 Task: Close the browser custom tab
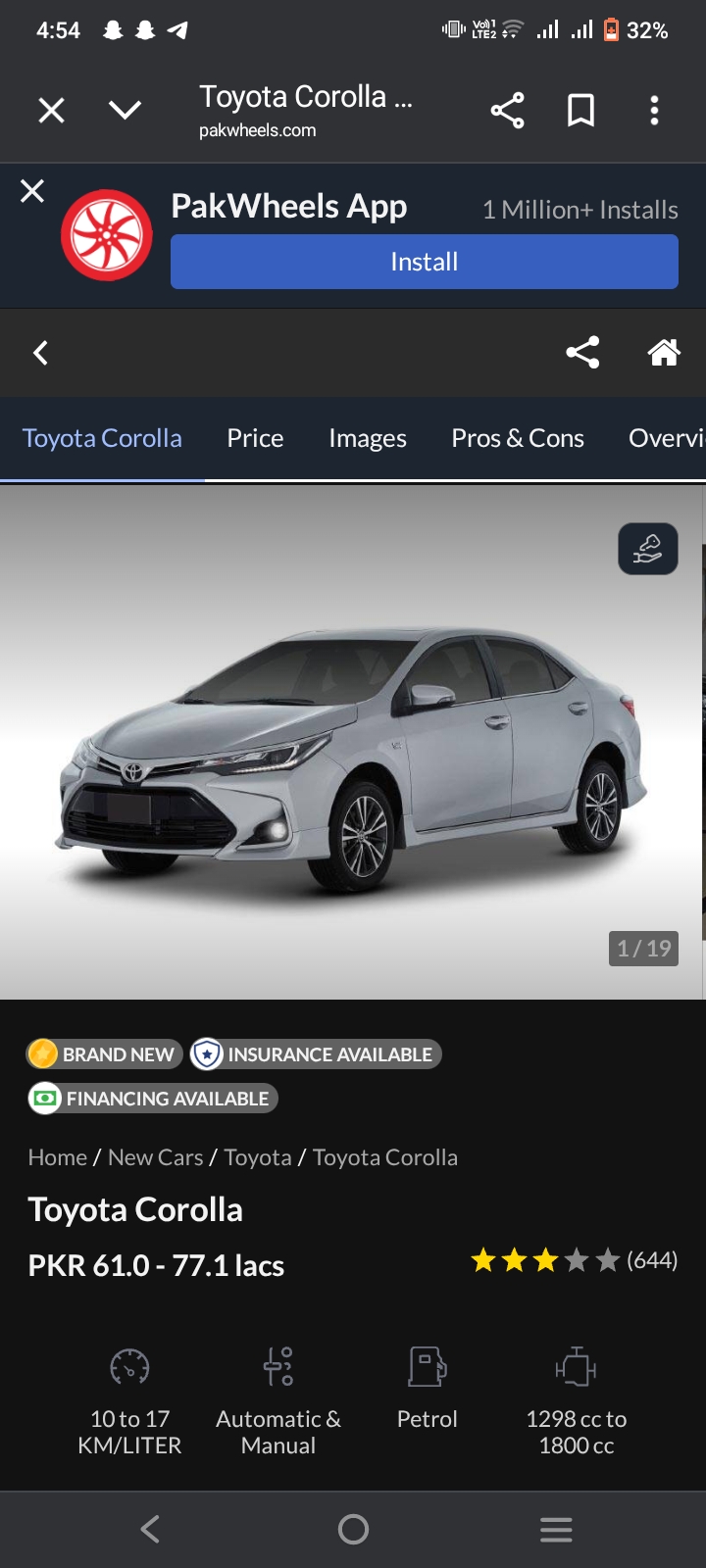point(51,111)
